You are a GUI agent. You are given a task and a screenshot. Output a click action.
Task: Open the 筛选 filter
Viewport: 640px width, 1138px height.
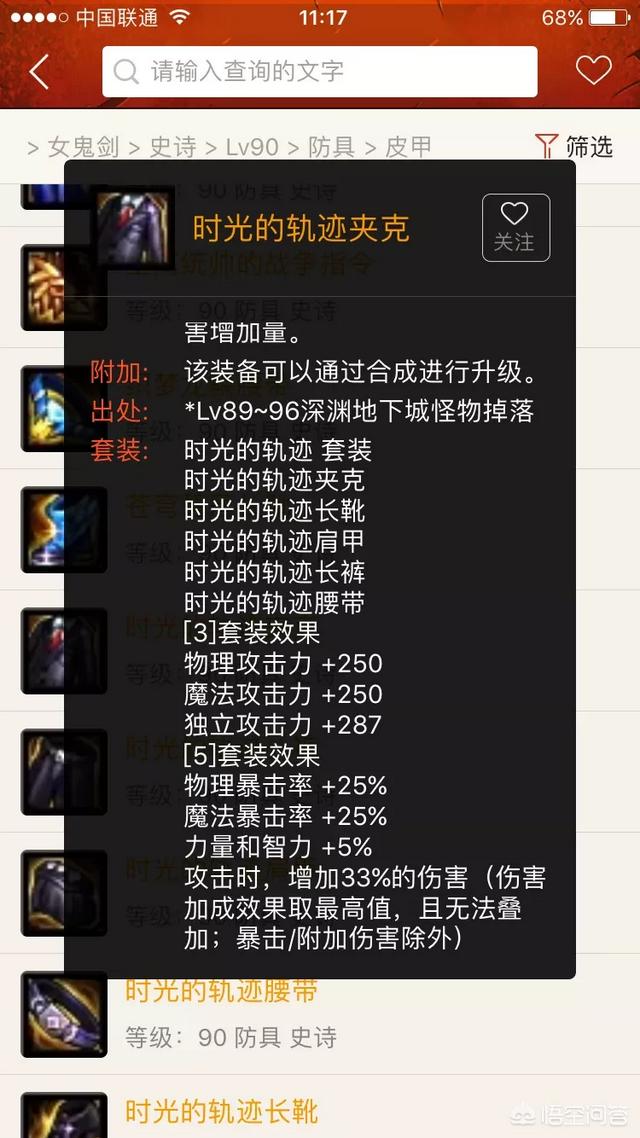pyautogui.click(x=575, y=147)
